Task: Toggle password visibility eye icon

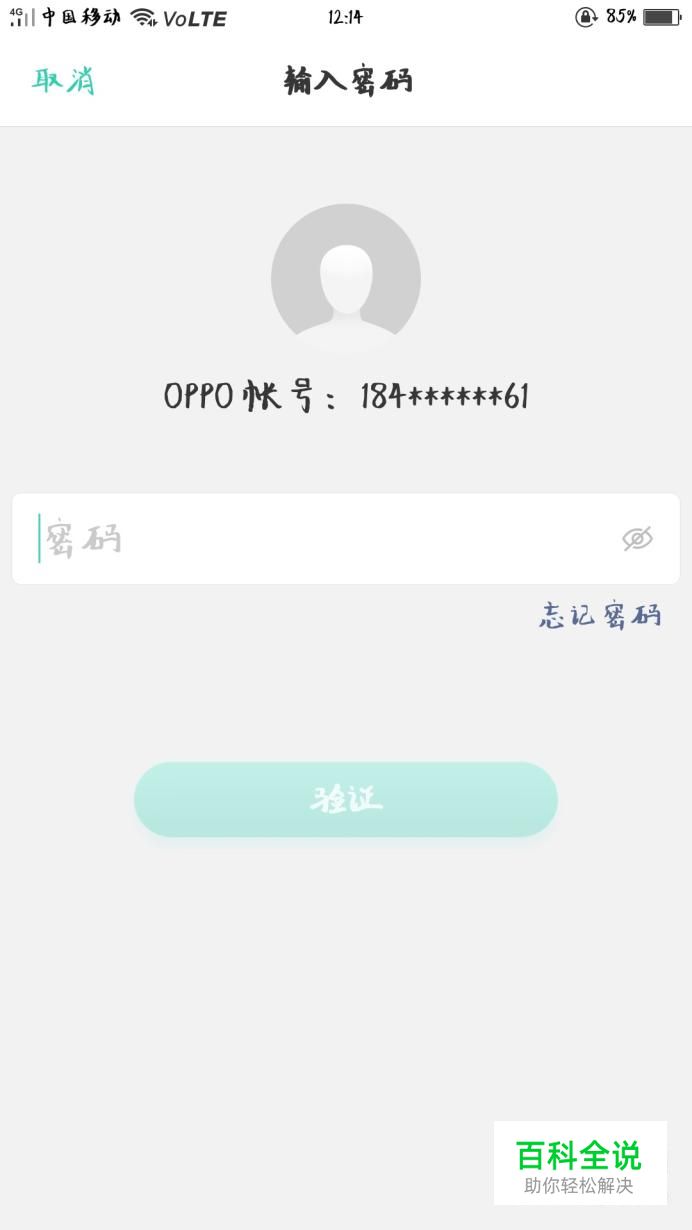Action: tap(637, 539)
